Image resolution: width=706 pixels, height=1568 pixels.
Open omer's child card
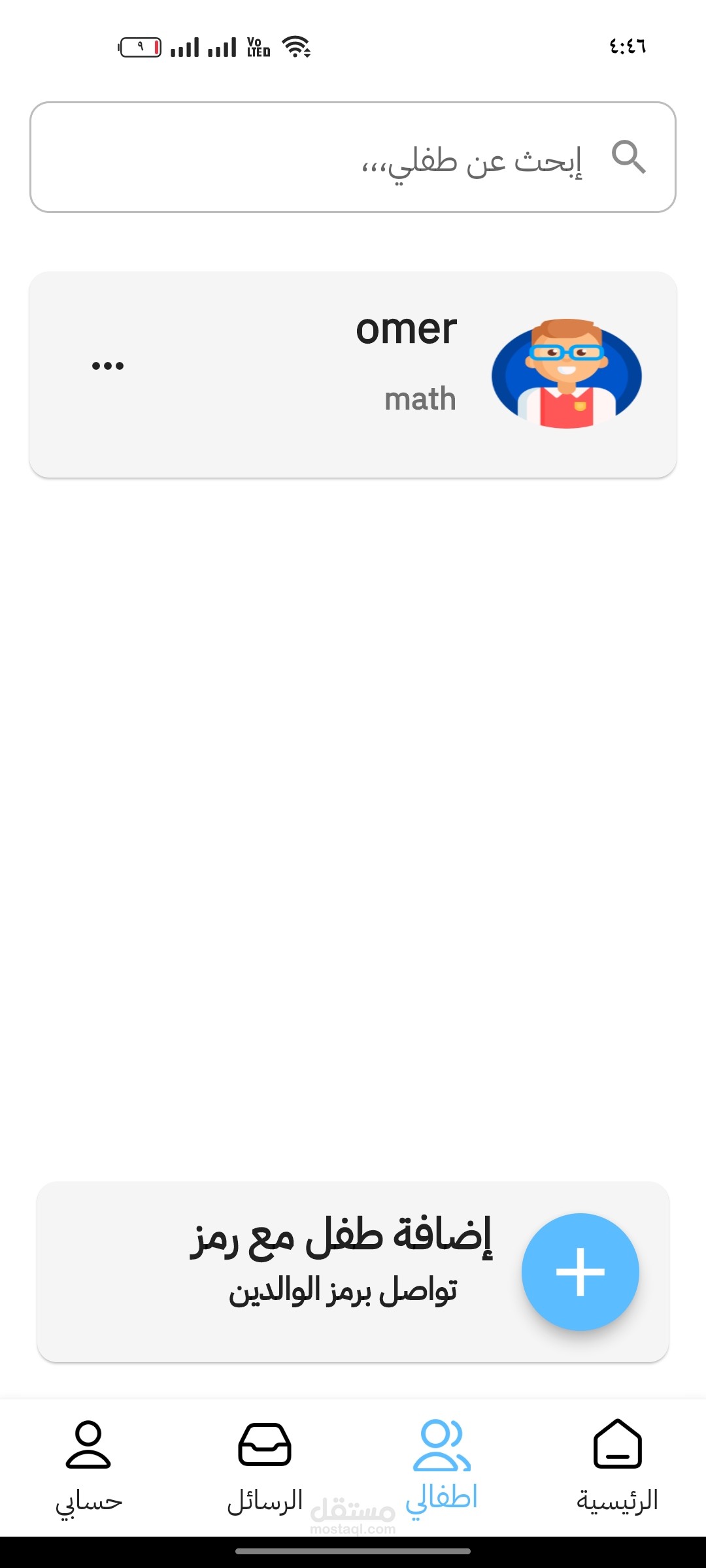(x=353, y=374)
